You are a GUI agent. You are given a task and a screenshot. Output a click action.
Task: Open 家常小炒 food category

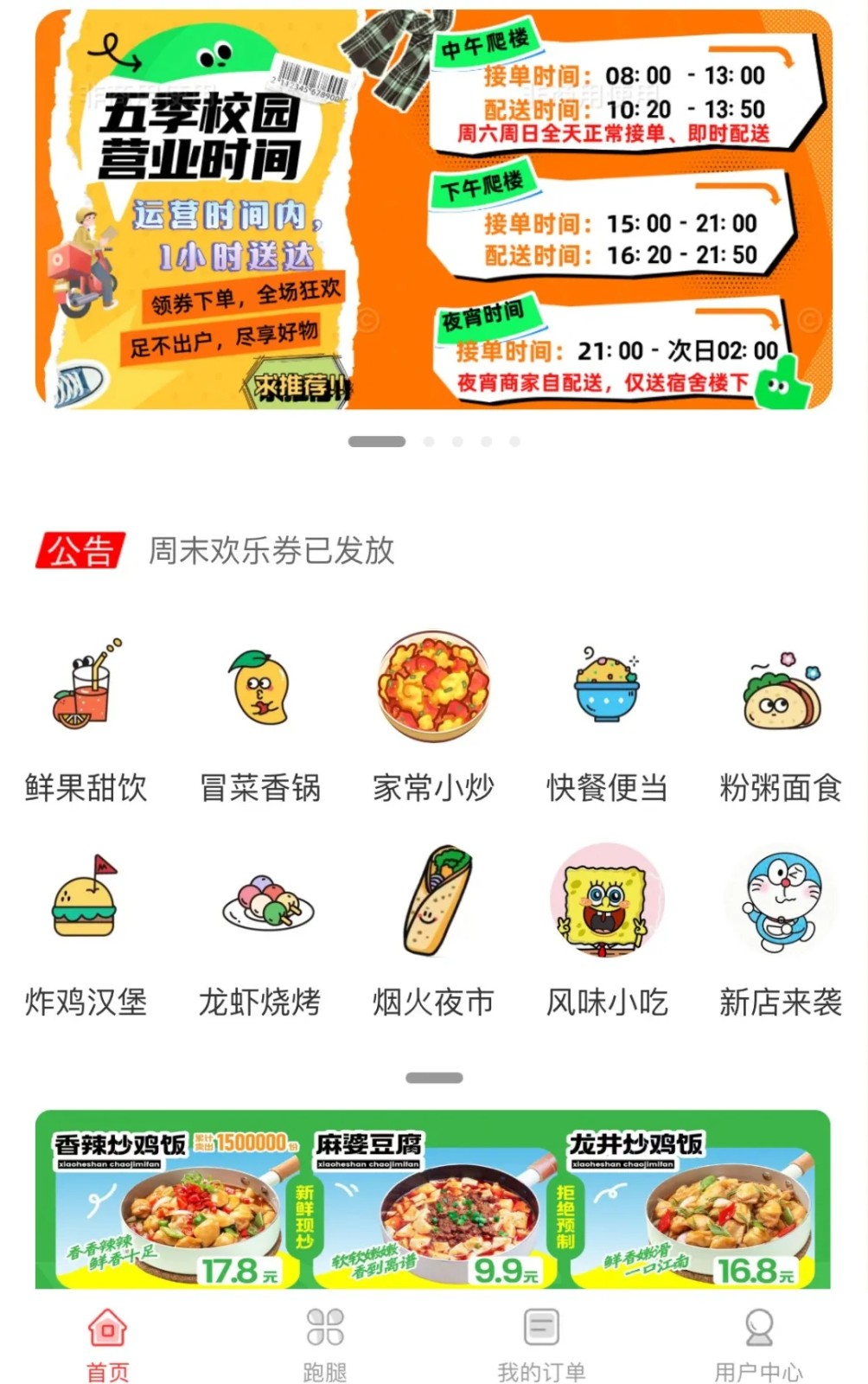coord(434,688)
